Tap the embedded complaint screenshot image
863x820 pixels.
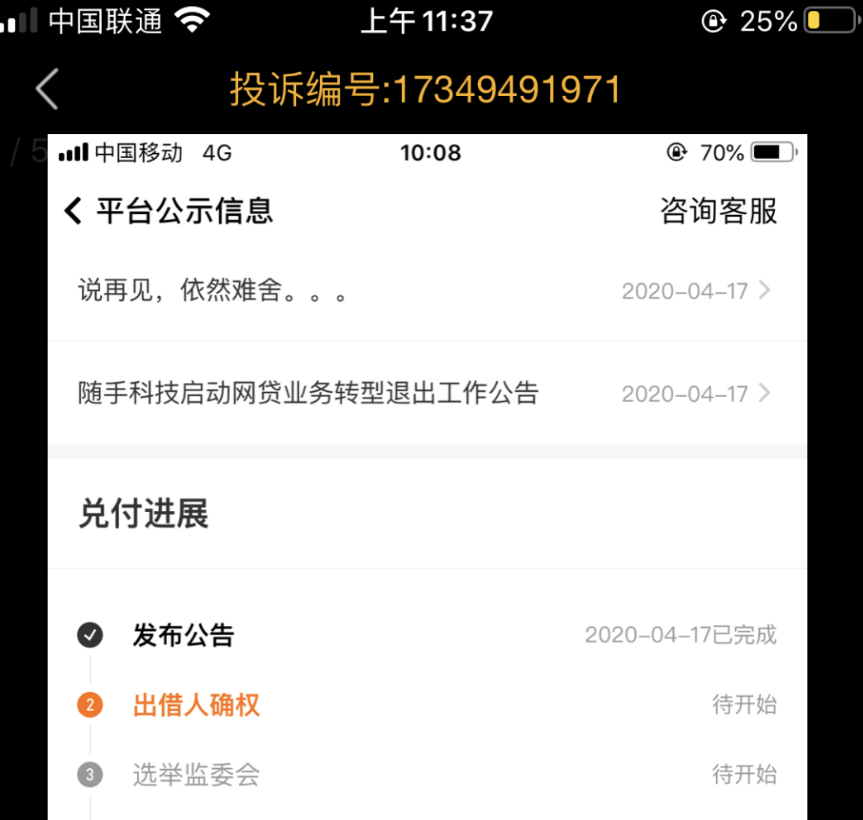(x=428, y=477)
